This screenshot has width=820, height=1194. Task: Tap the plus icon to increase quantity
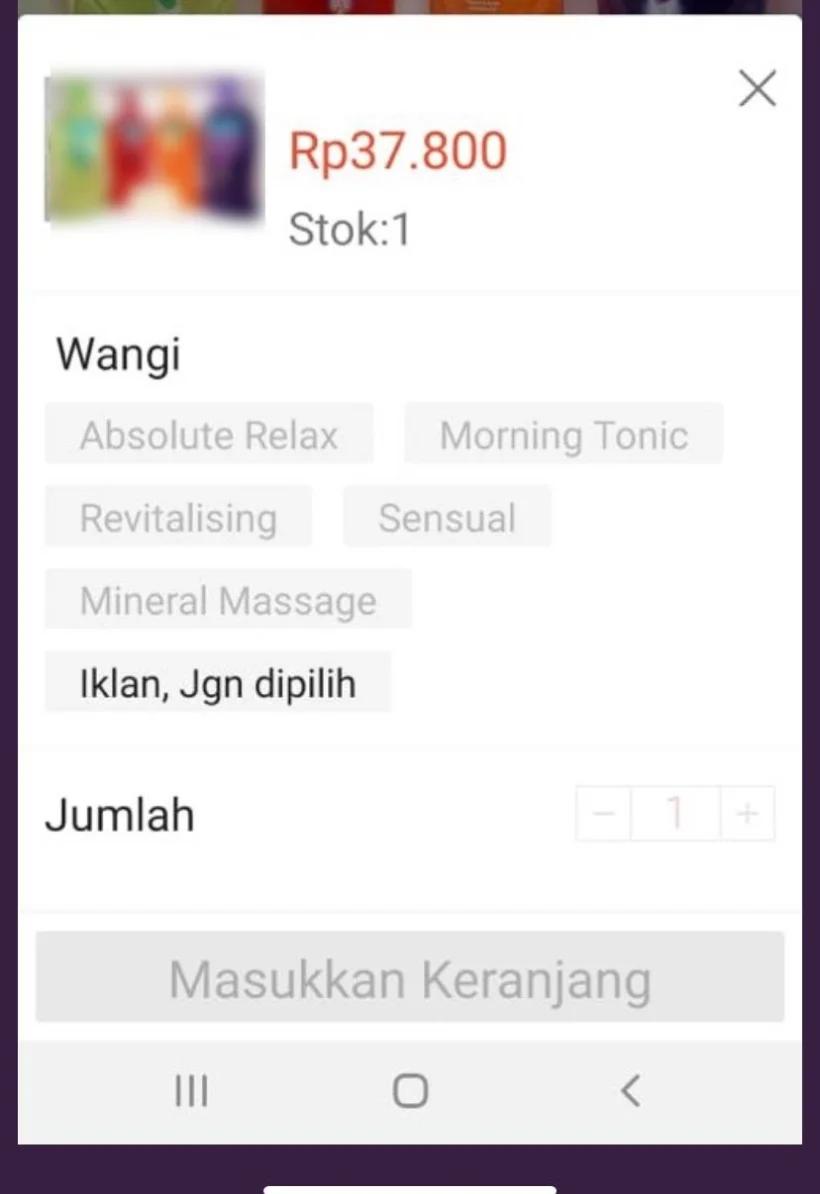tap(747, 813)
